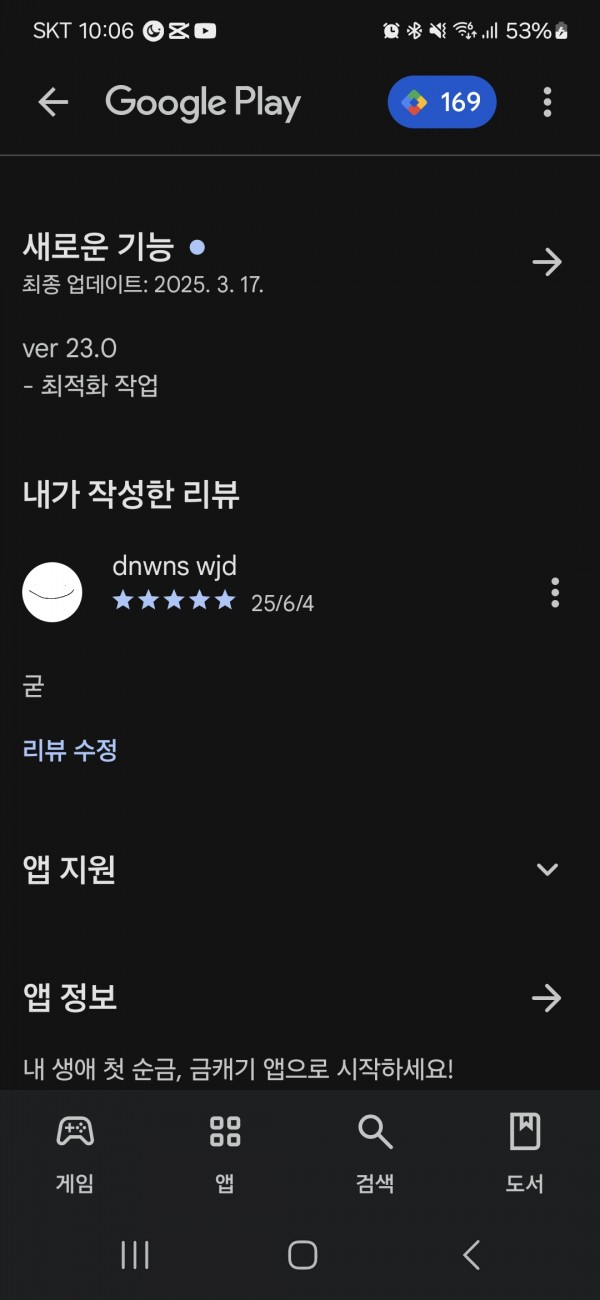
Task: Open recent apps from navigation bar
Action: pyautogui.click(x=135, y=1255)
